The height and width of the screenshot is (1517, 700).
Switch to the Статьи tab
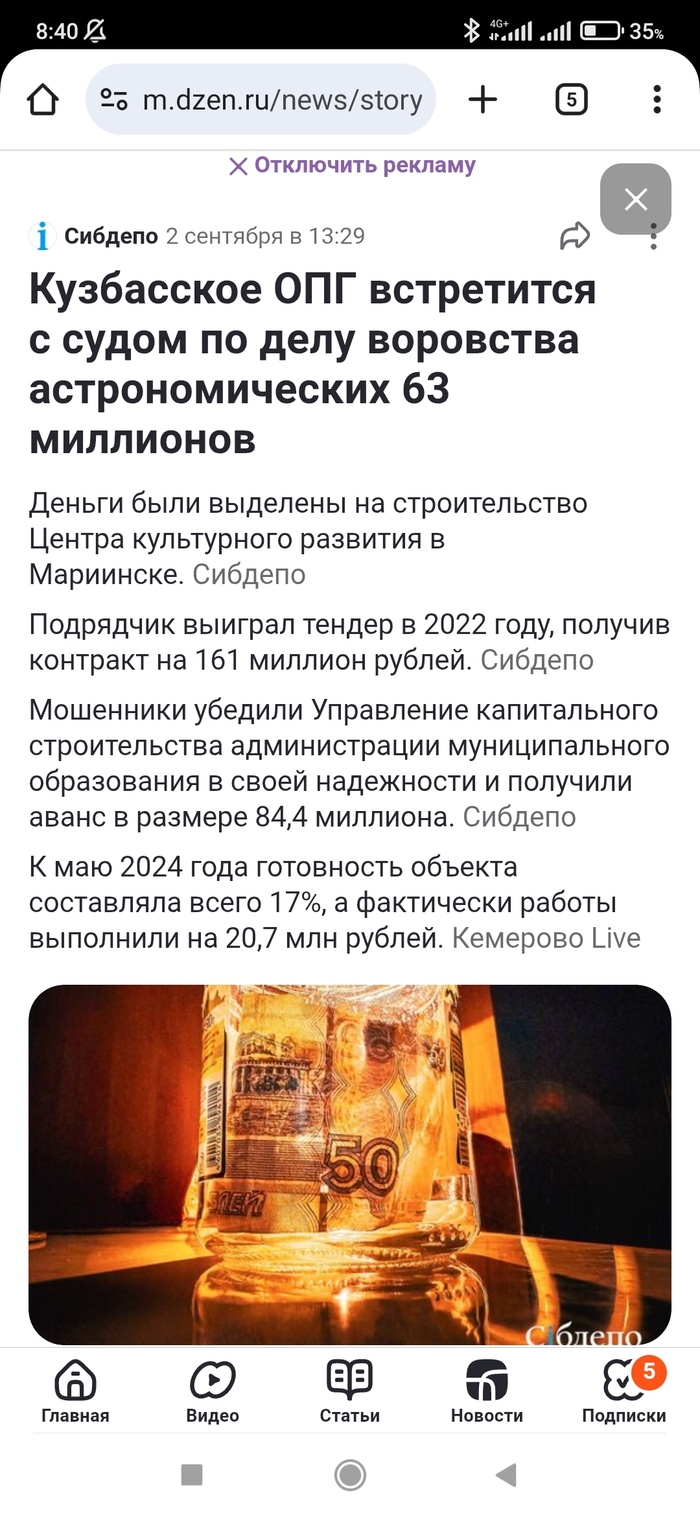point(349,1392)
